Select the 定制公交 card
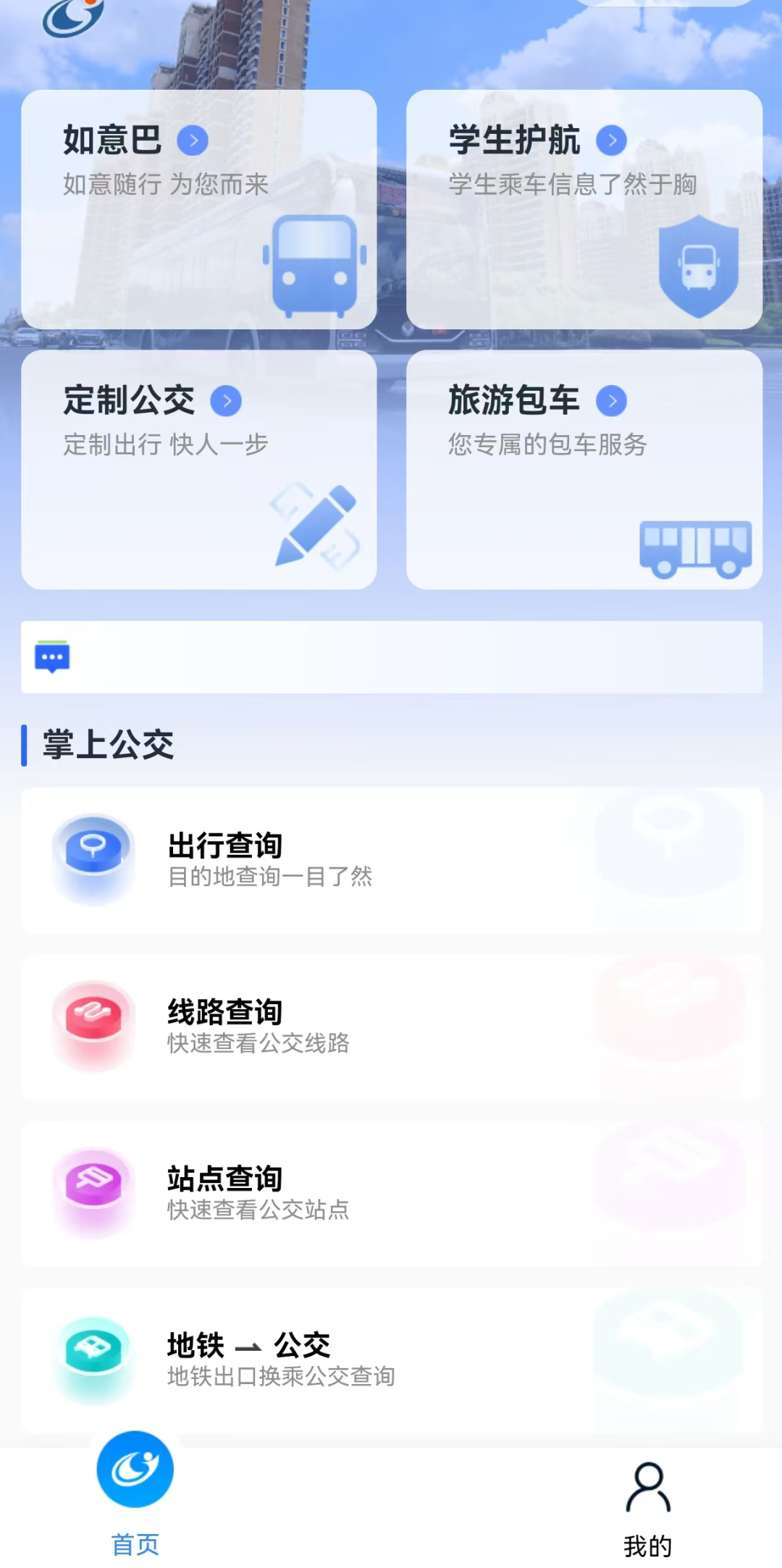782x1568 pixels. pyautogui.click(x=199, y=469)
